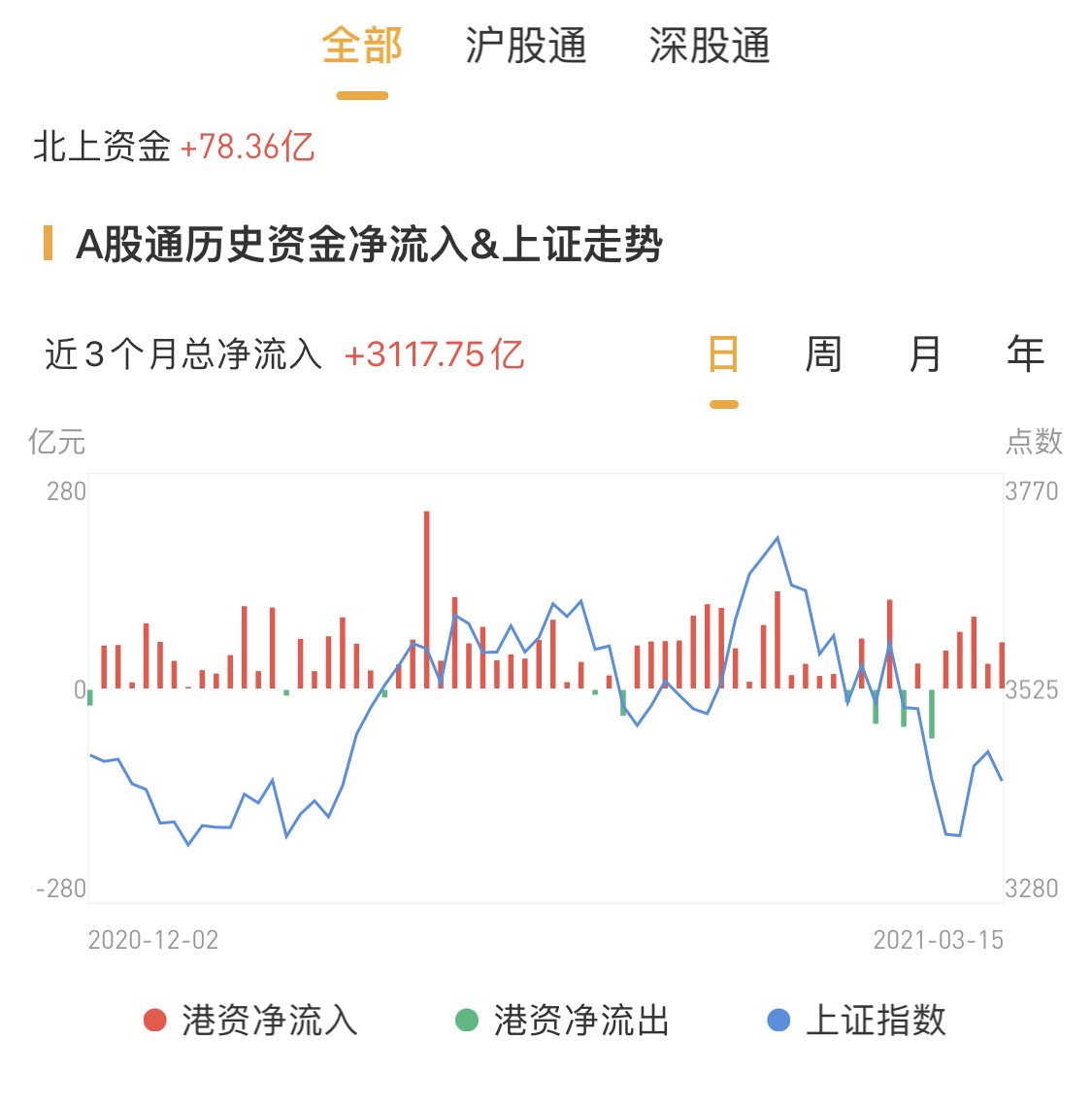Switch chart to 周 weekly view
Screen dimensions: 1092x1107
point(823,354)
